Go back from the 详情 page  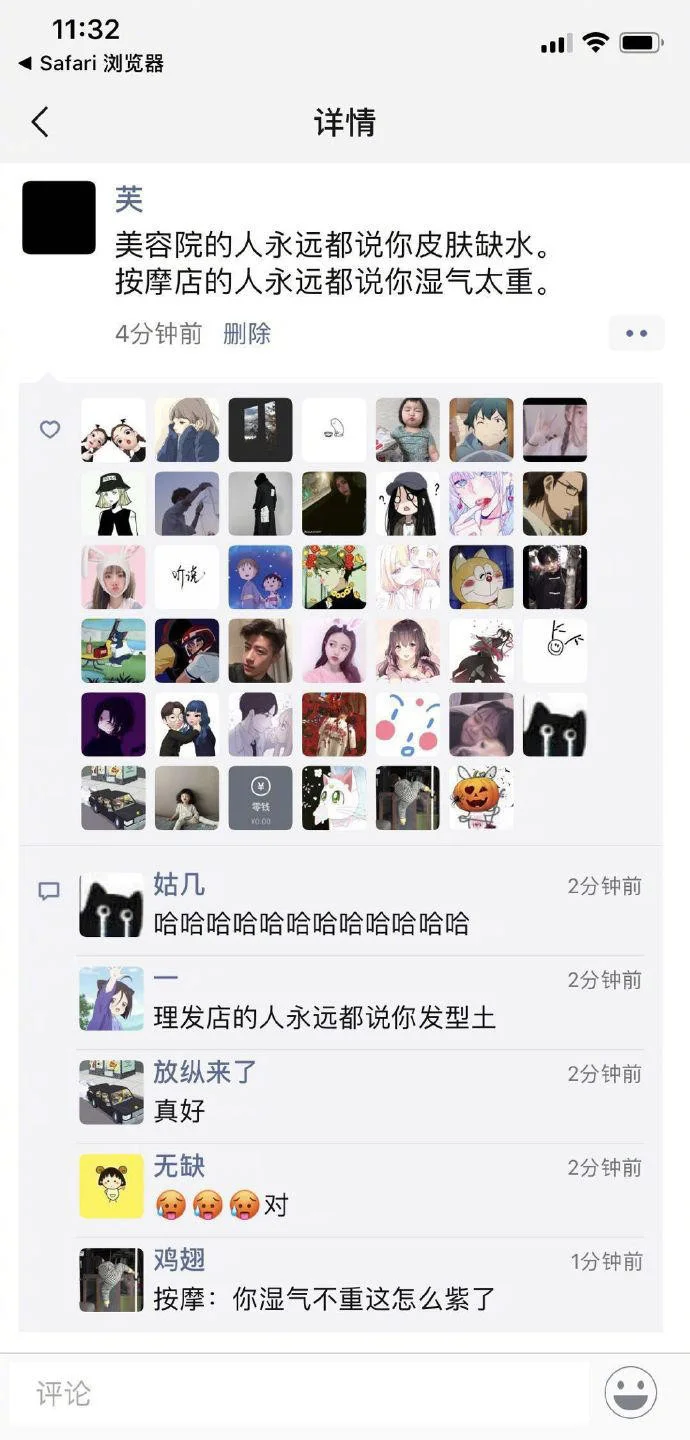coord(40,122)
